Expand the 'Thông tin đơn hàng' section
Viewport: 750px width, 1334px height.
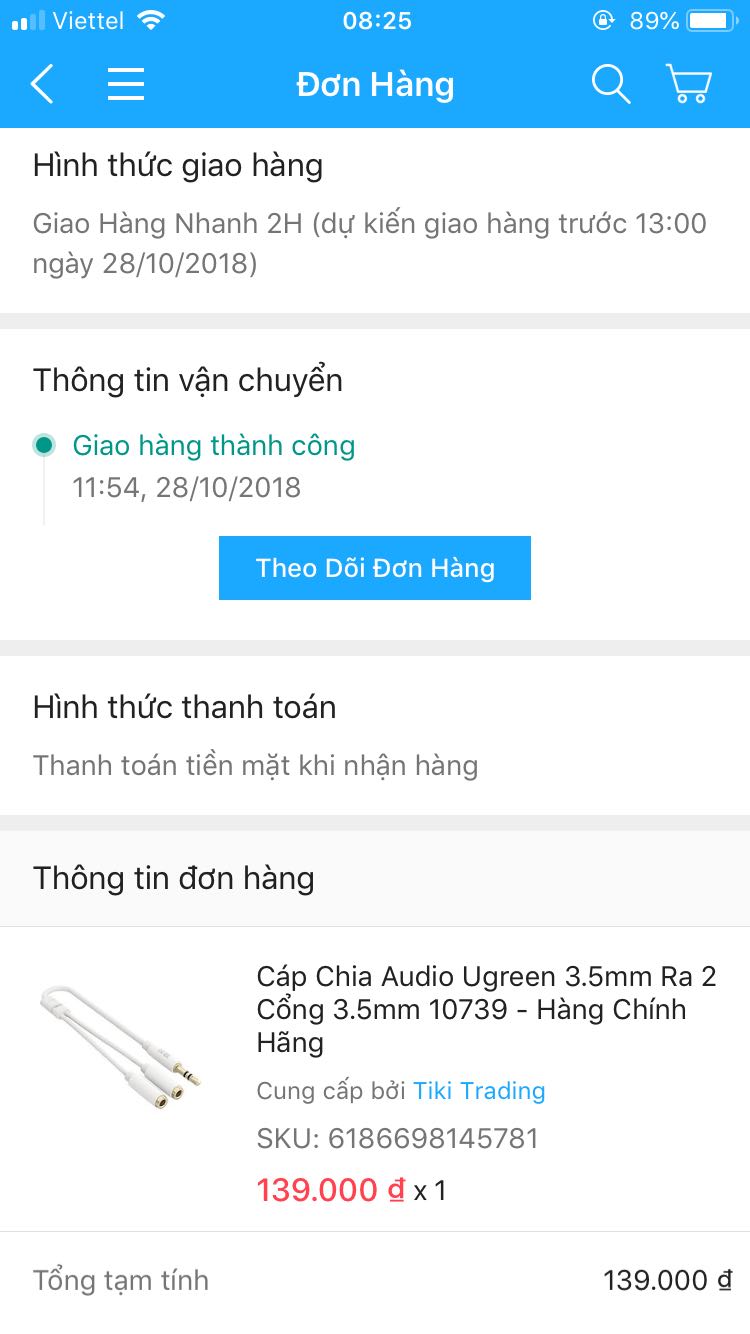point(173,878)
